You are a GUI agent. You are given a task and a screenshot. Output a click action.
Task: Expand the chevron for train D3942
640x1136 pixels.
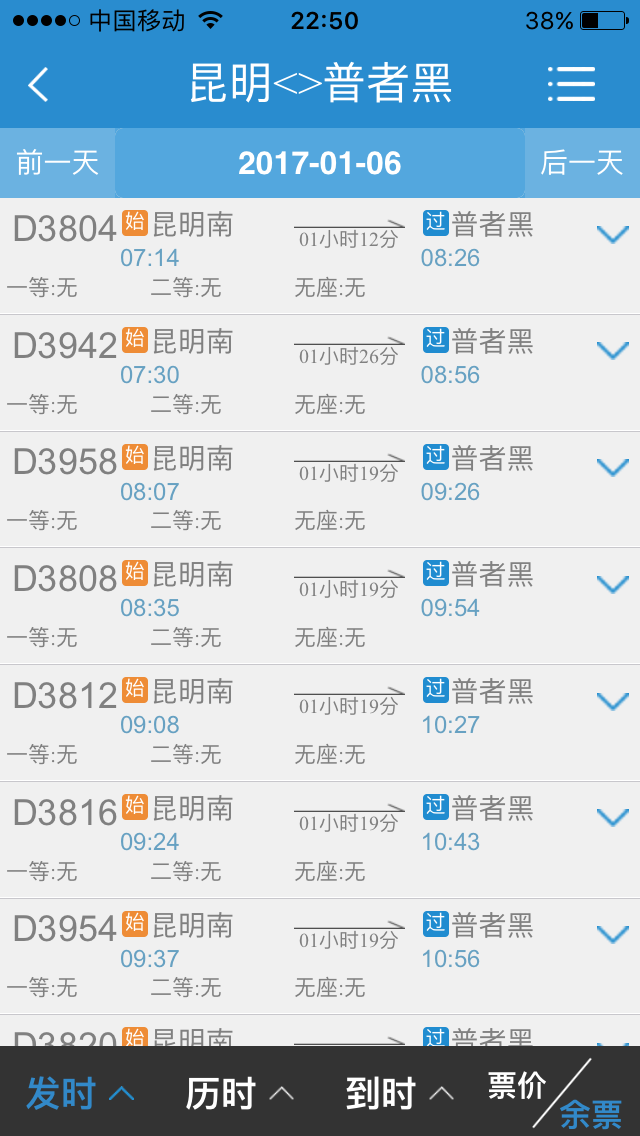tap(612, 351)
